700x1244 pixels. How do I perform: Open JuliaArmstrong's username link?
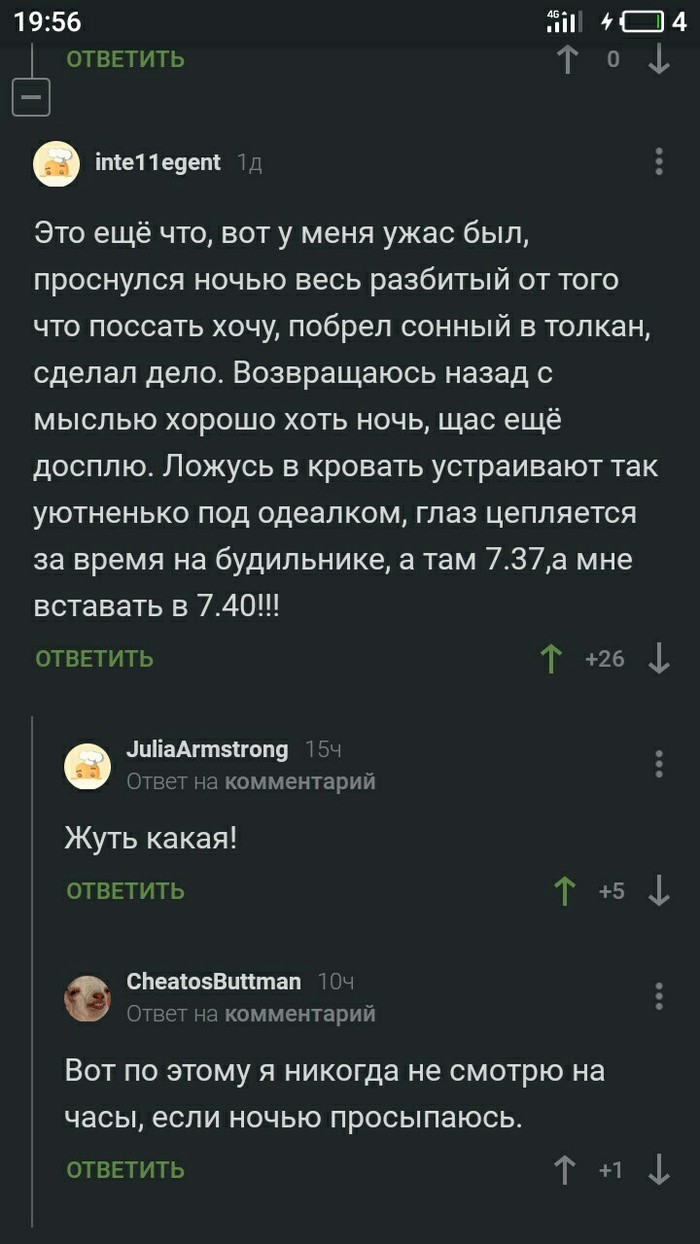[207, 749]
